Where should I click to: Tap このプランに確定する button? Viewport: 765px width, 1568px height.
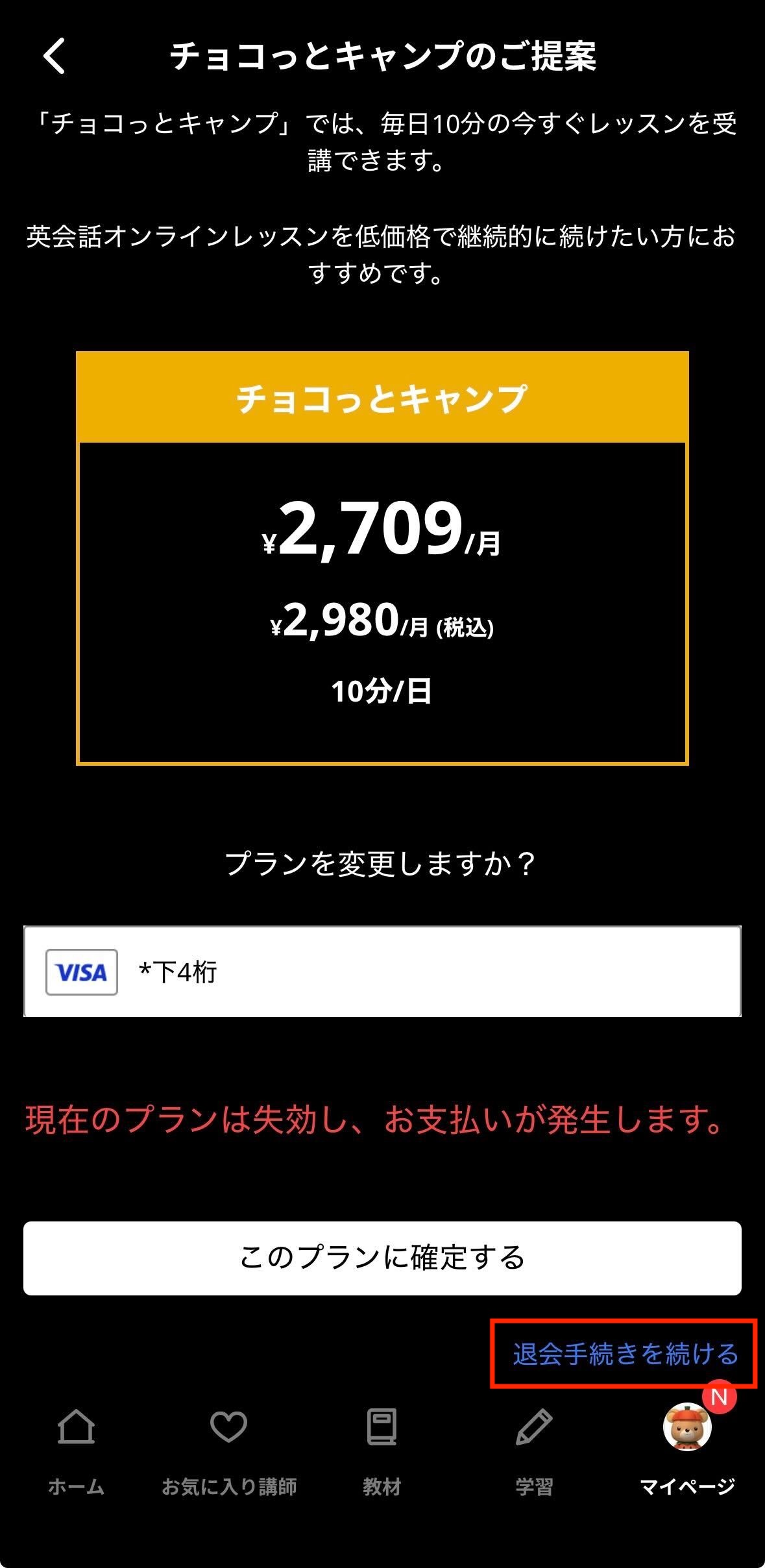click(x=382, y=1258)
